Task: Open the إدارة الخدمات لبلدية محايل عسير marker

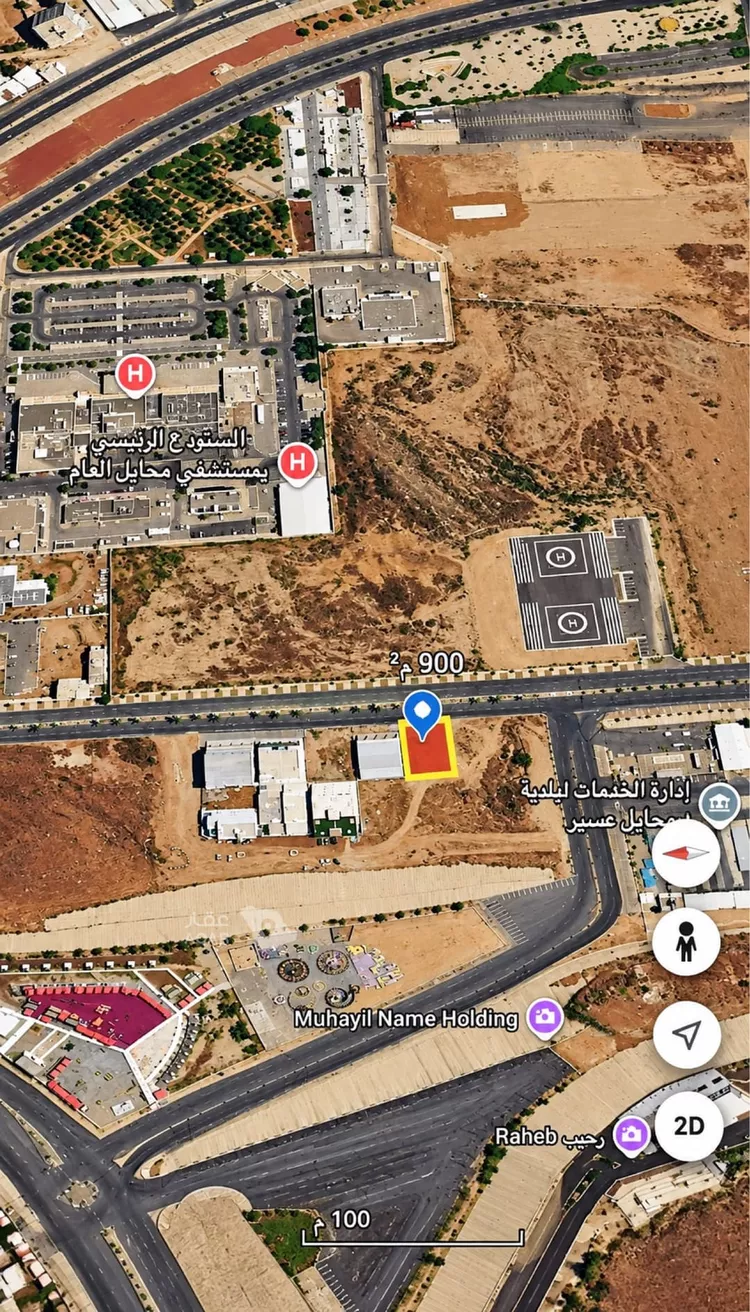Action: point(720,803)
